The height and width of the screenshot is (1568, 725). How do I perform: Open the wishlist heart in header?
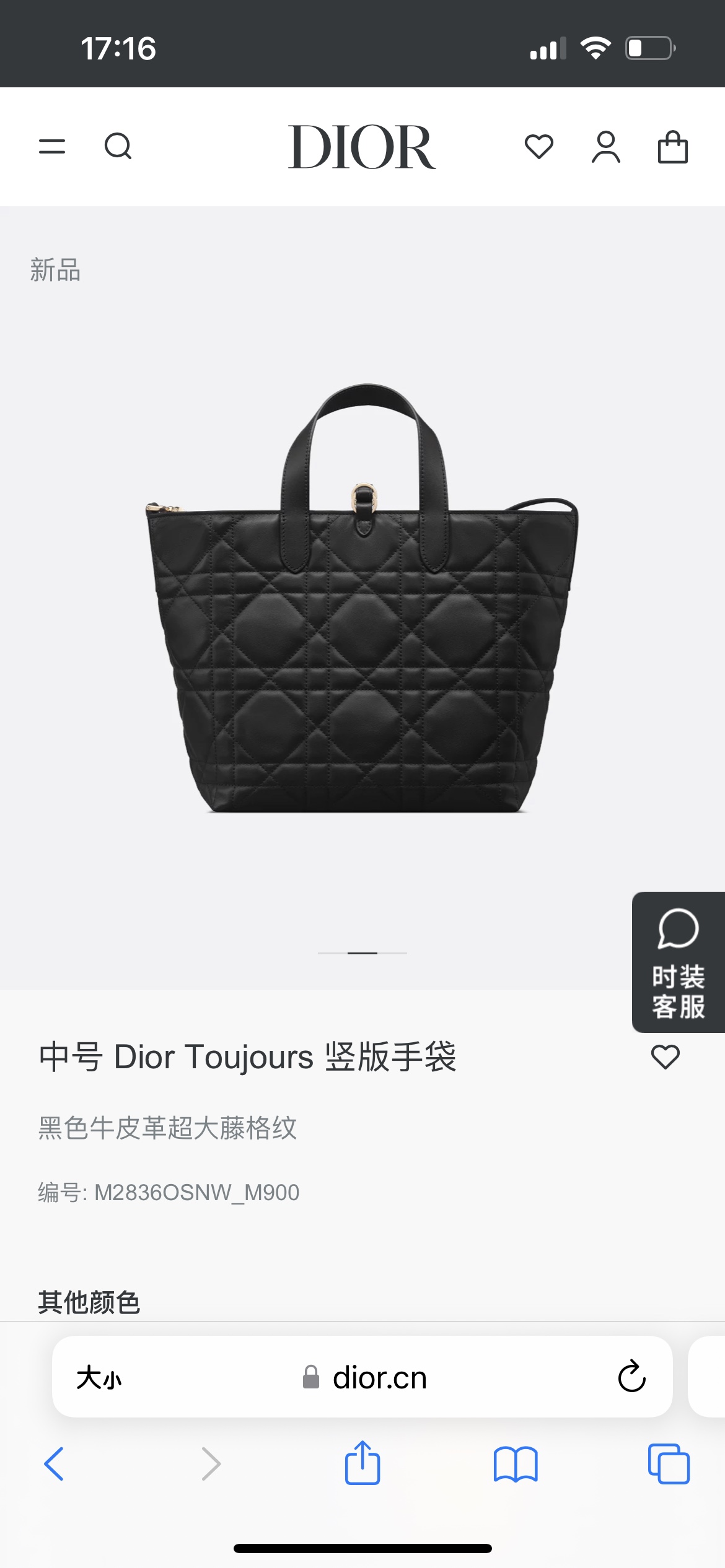tap(538, 147)
